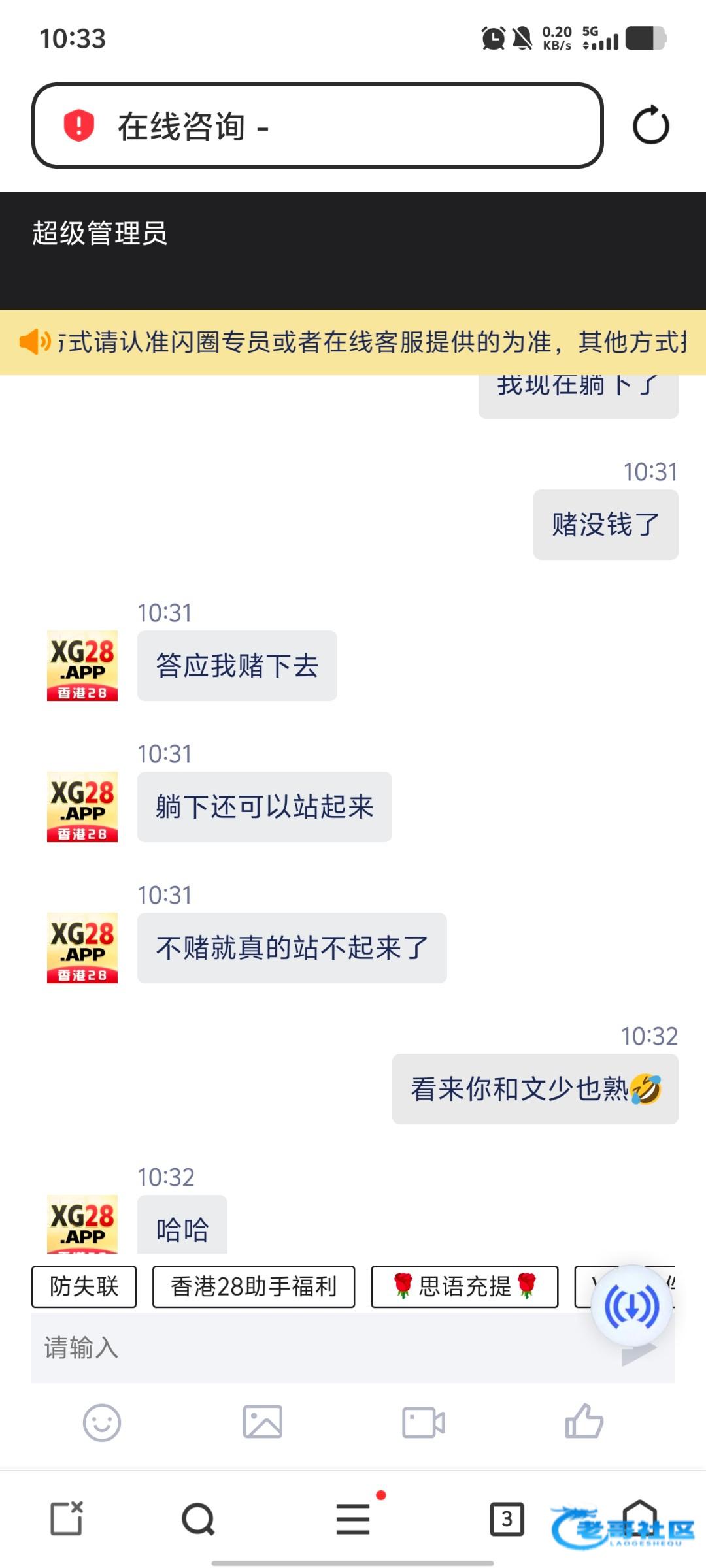The height and width of the screenshot is (1568, 706).
Task: Go to the browser home page
Action: (639, 1516)
